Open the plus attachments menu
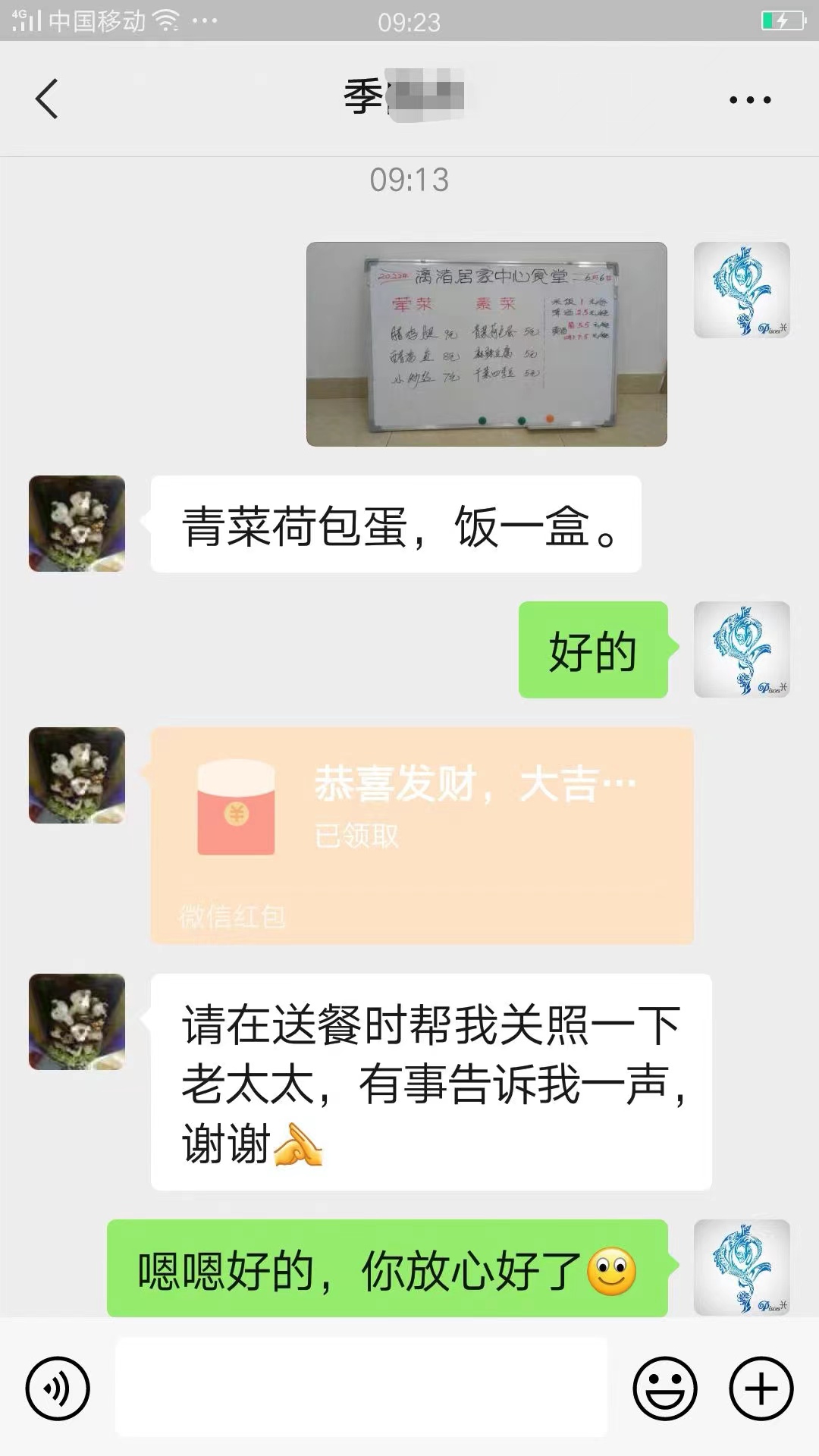 pyautogui.click(x=761, y=1389)
